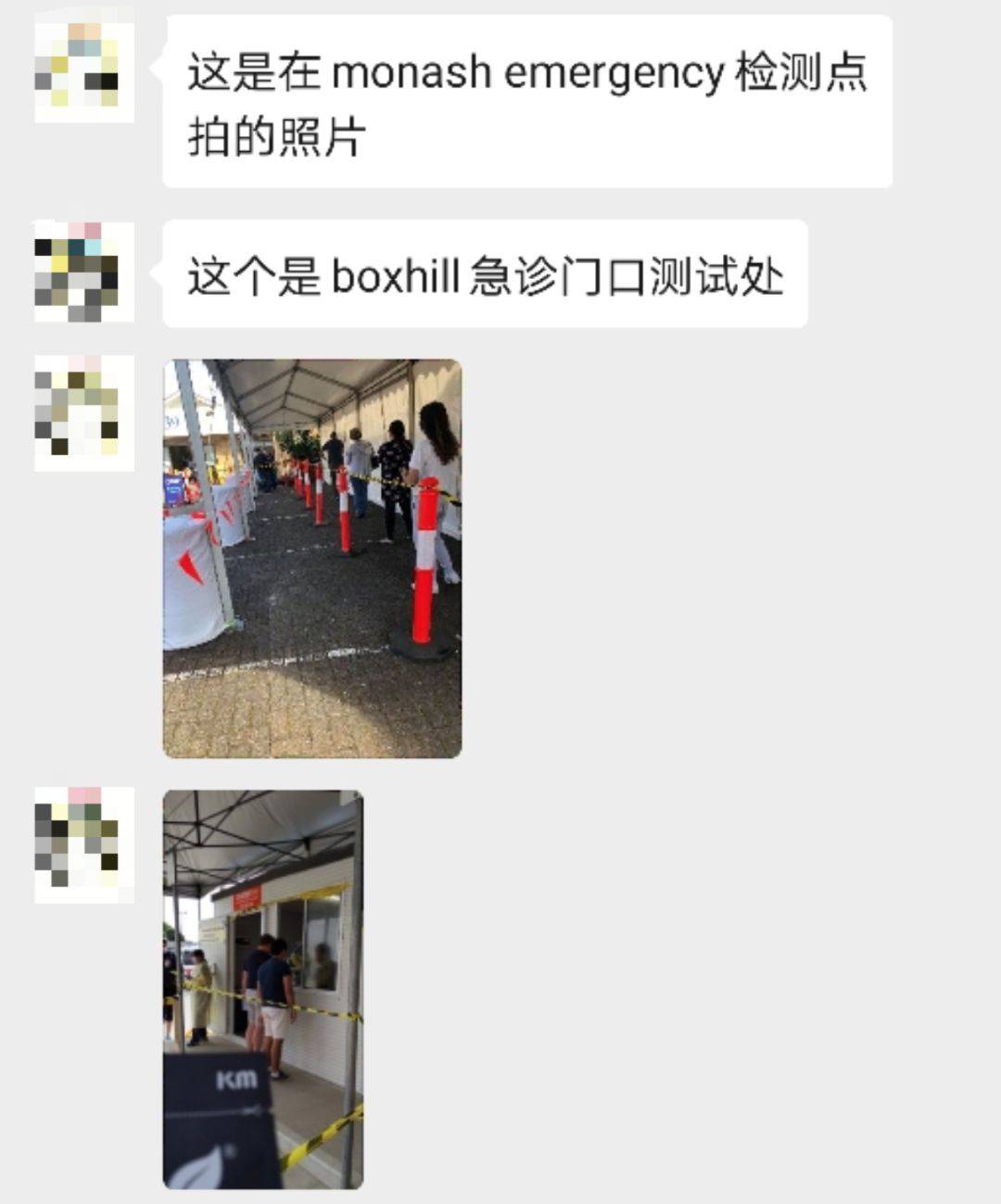Open the photo of the testing booth window
This screenshot has width=1001, height=1204.
[x=263, y=989]
